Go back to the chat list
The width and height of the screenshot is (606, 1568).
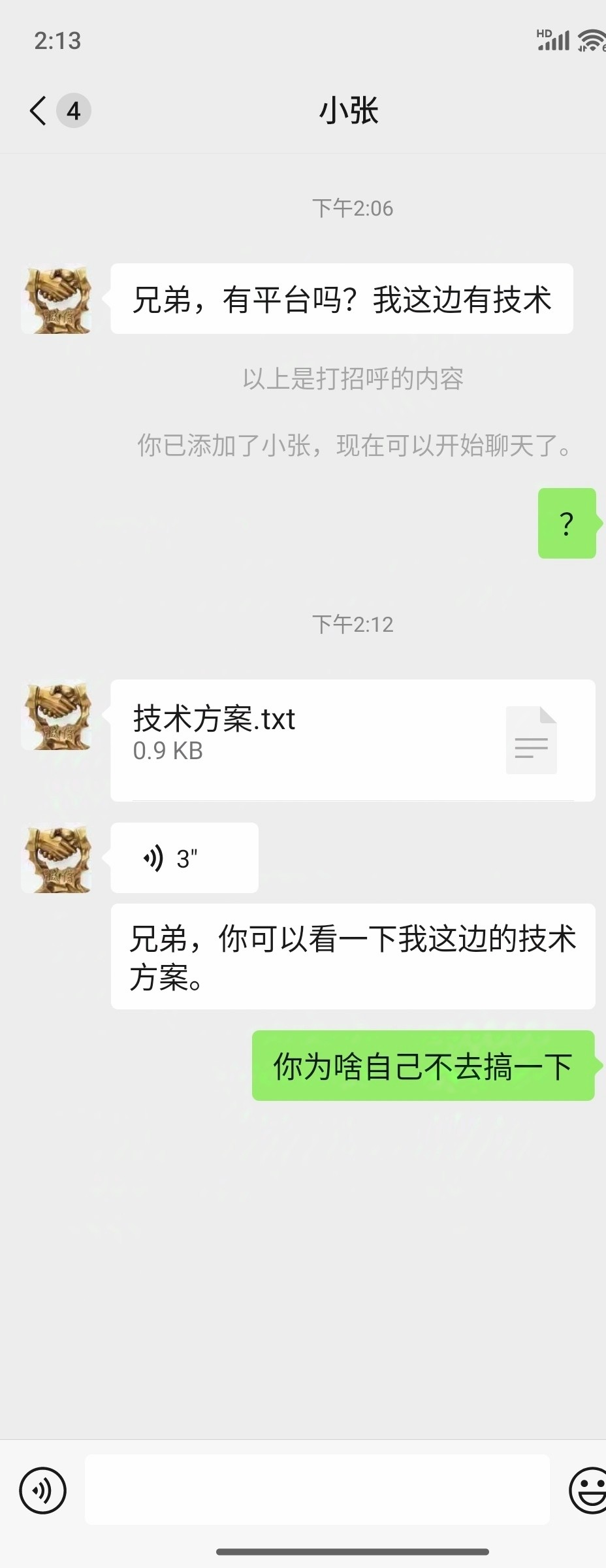click(x=39, y=110)
